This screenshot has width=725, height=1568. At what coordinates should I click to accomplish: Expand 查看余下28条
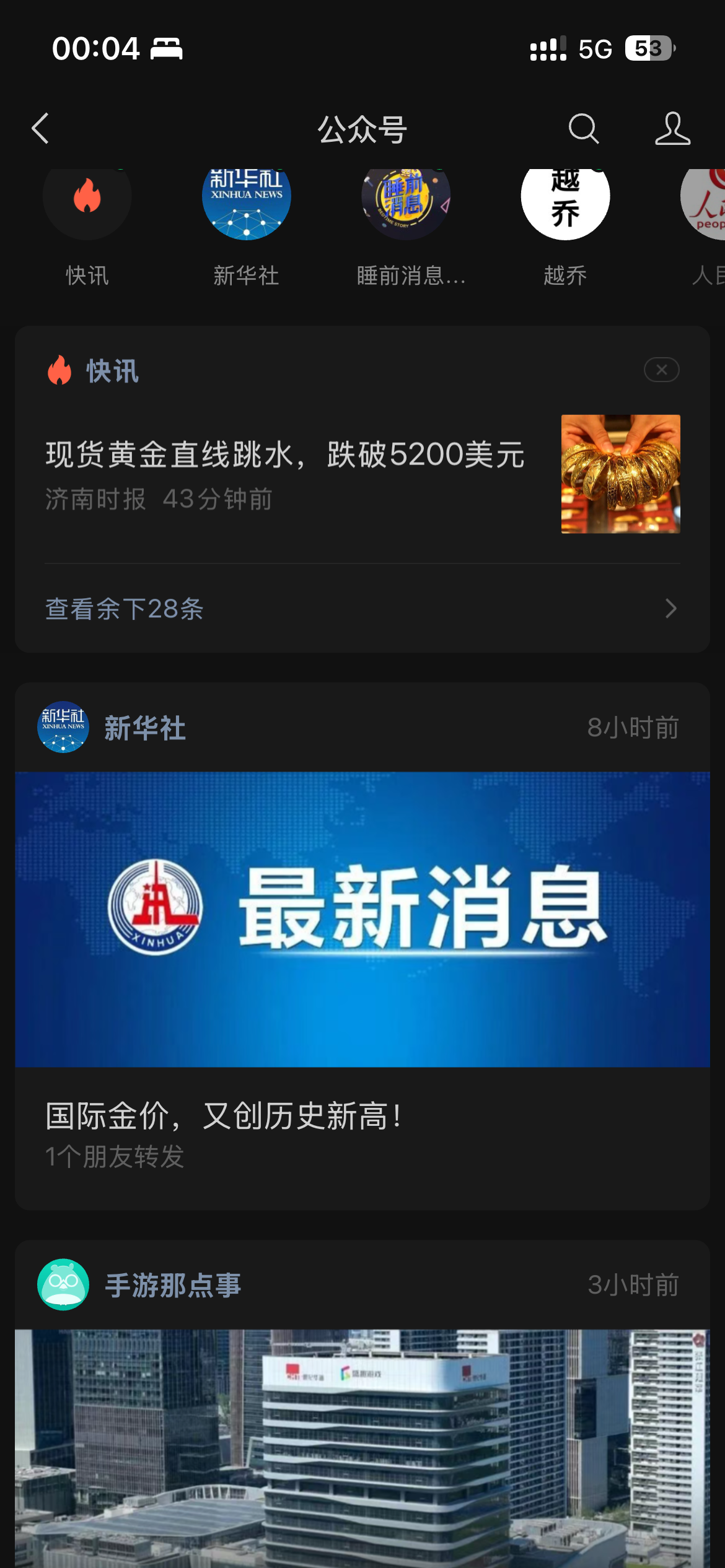pyautogui.click(x=362, y=608)
